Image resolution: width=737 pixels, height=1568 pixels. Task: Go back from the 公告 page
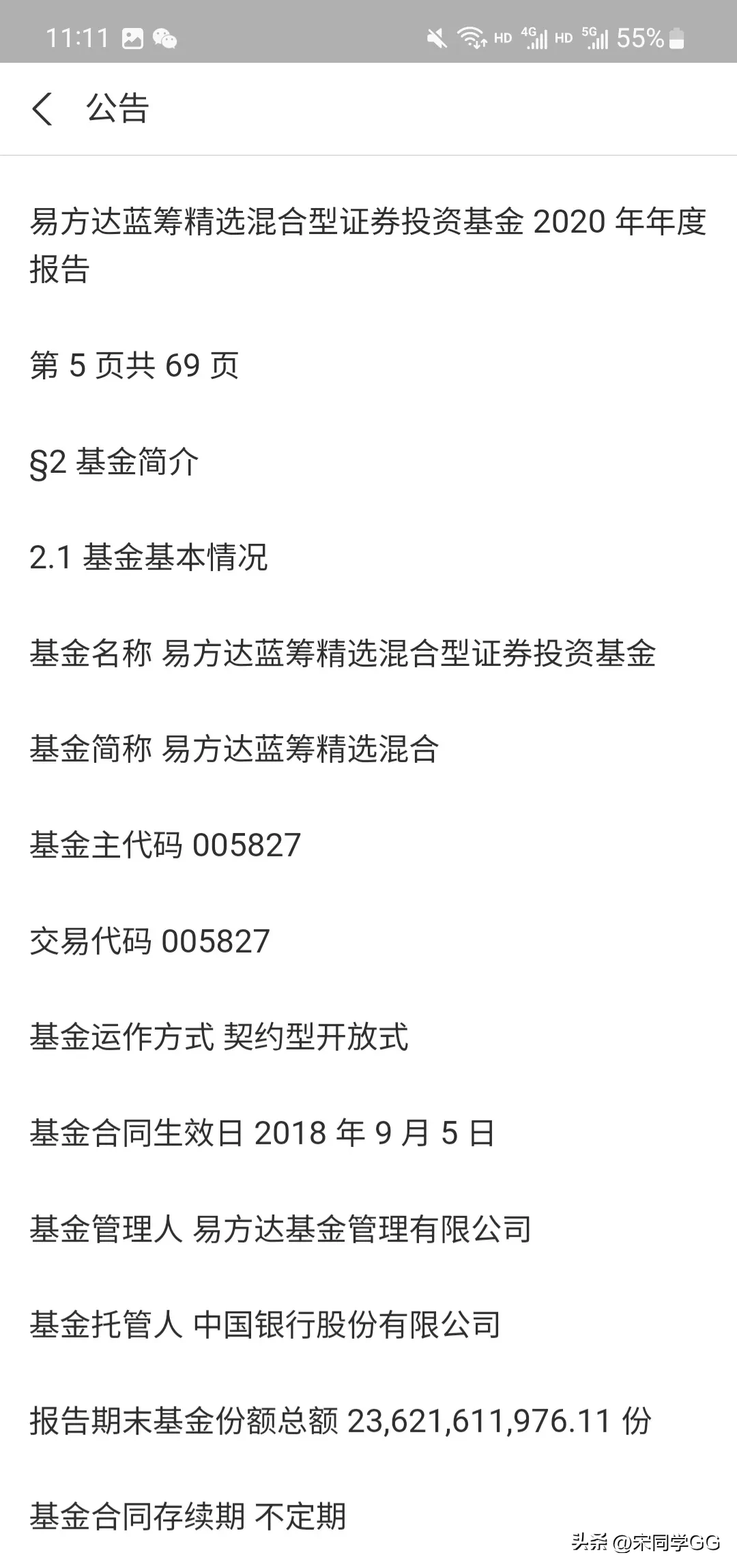point(42,109)
